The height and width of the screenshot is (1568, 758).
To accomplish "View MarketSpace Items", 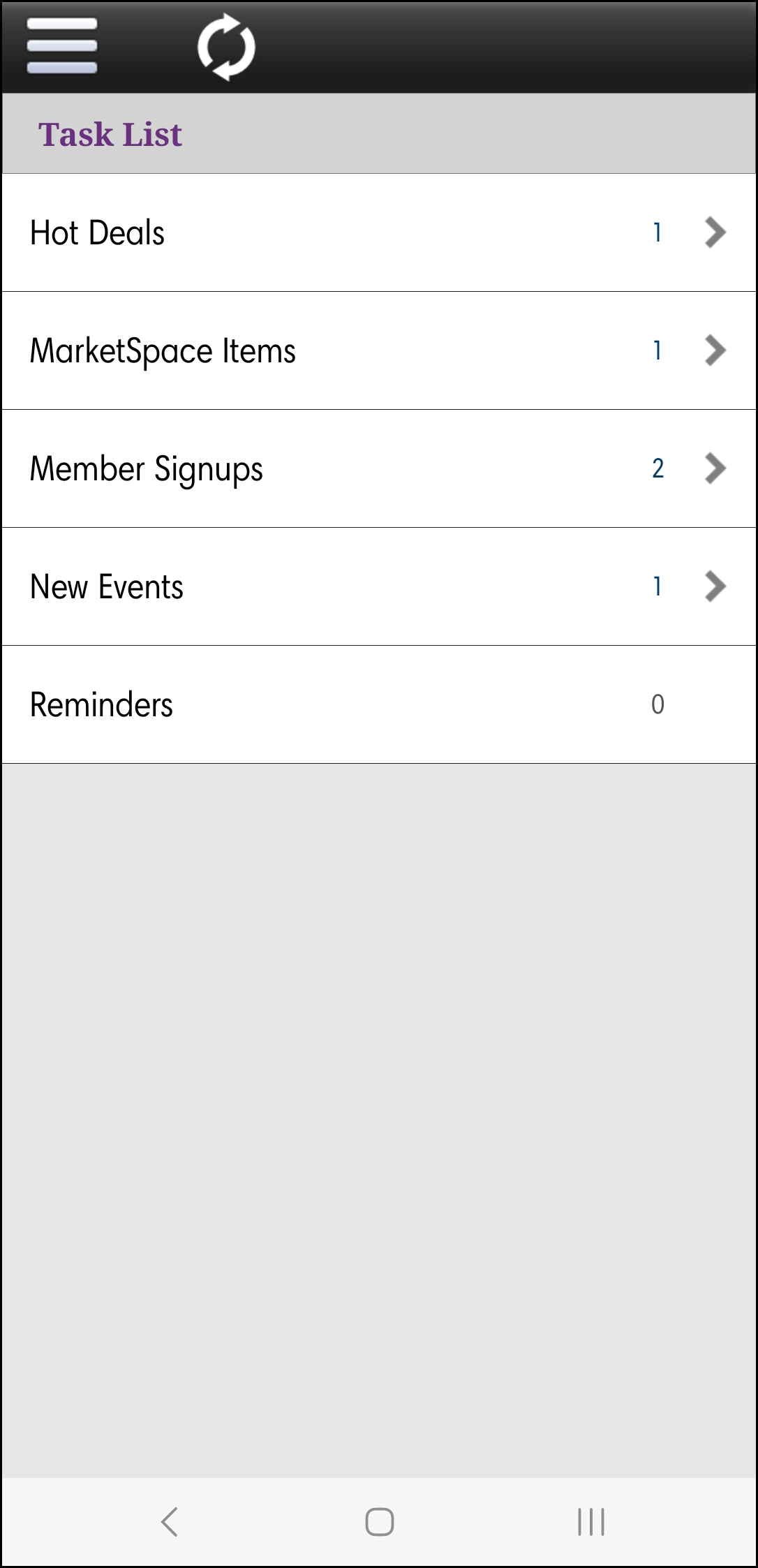I will pyautogui.click(x=378, y=350).
